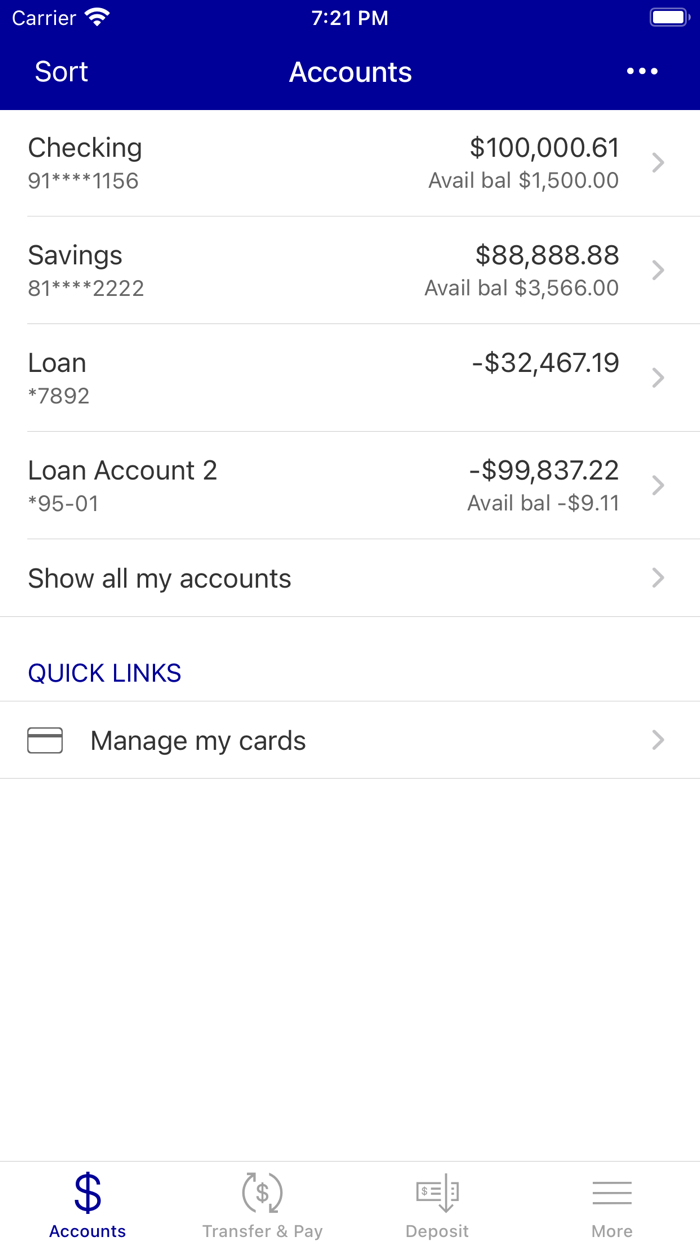The height and width of the screenshot is (1244, 700).
Task: Show all my accounts
Action: point(350,578)
